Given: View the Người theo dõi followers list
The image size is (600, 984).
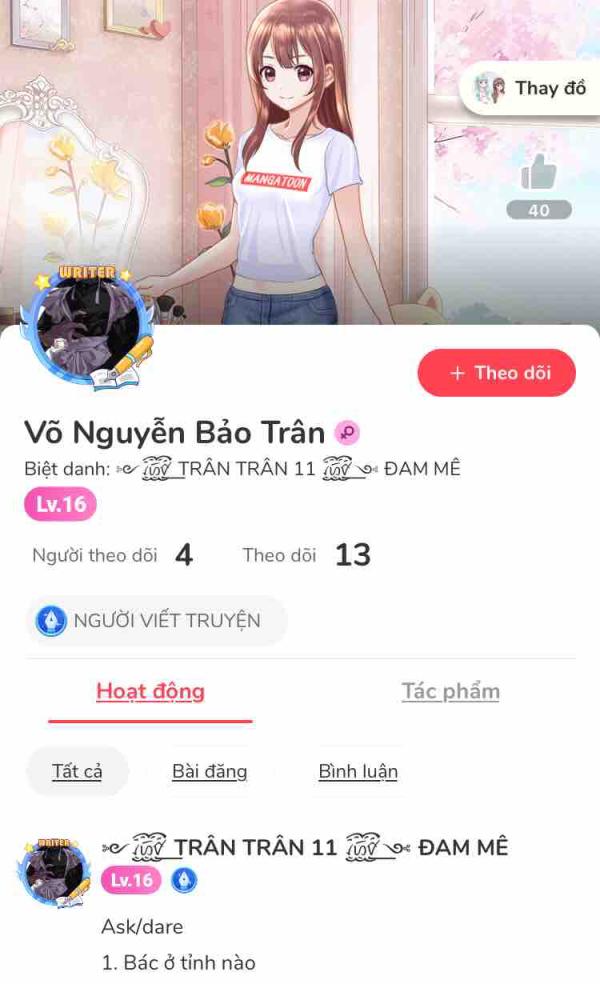Looking at the screenshot, I should [x=112, y=555].
